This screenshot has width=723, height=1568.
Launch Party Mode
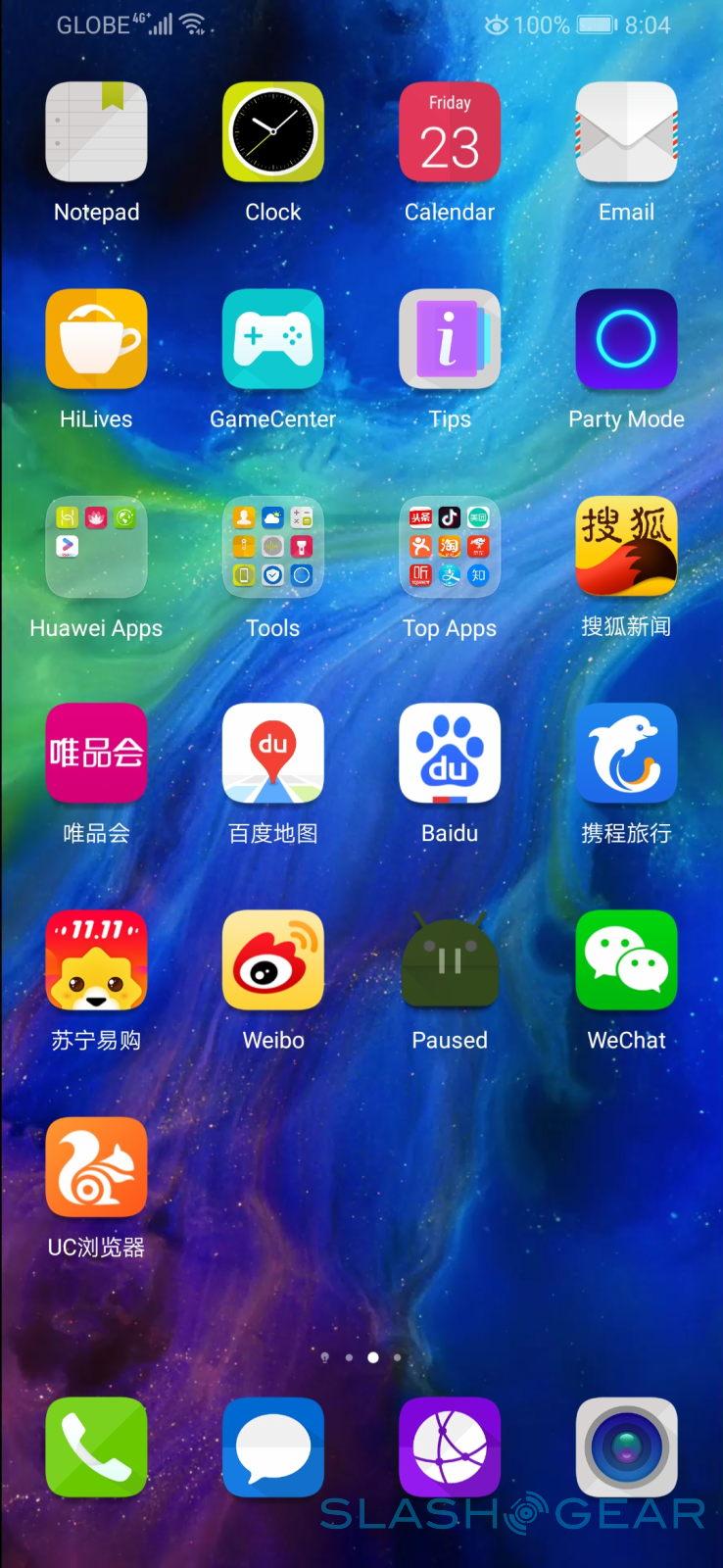tap(626, 339)
